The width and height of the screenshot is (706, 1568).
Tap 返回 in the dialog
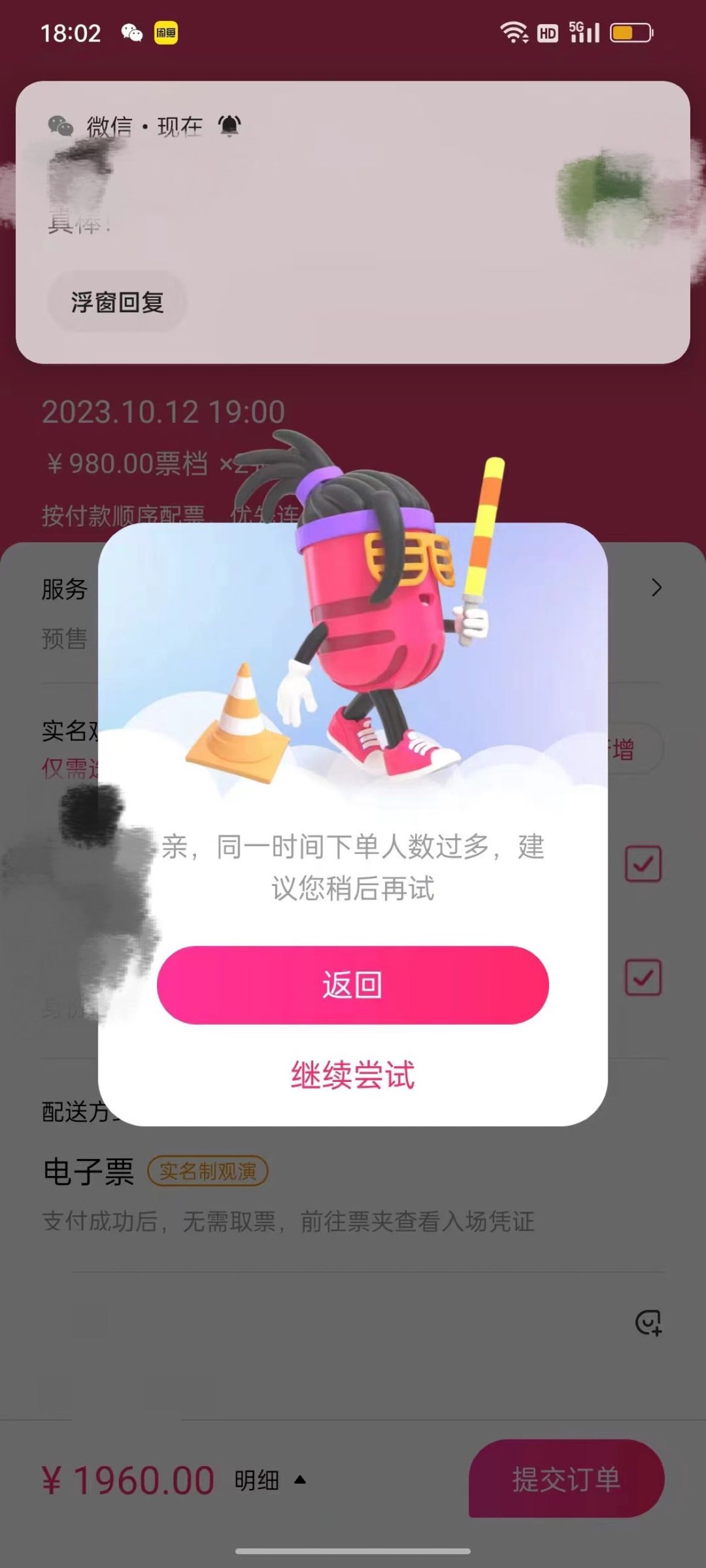pyautogui.click(x=352, y=985)
